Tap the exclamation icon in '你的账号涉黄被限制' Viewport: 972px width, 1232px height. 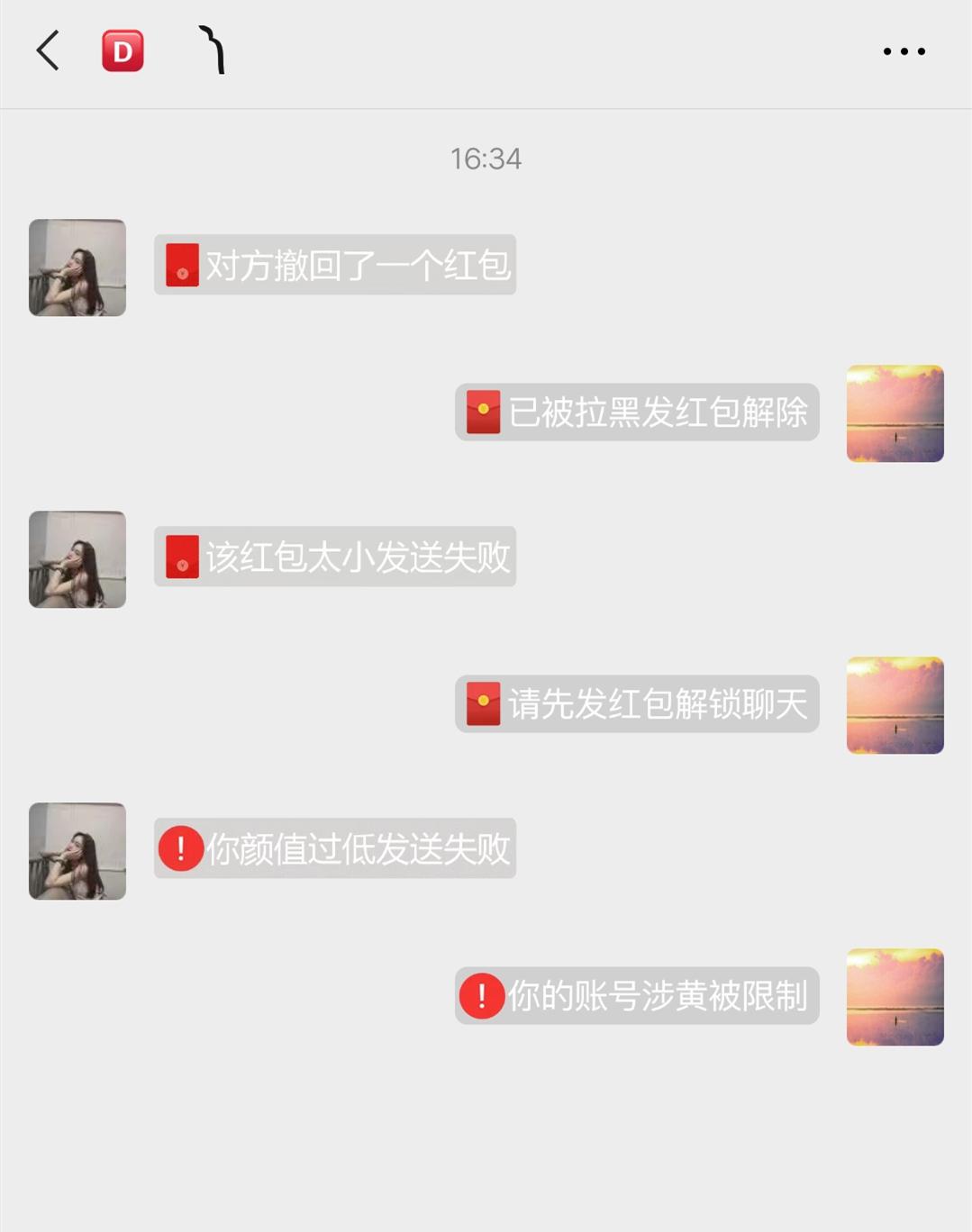click(482, 996)
